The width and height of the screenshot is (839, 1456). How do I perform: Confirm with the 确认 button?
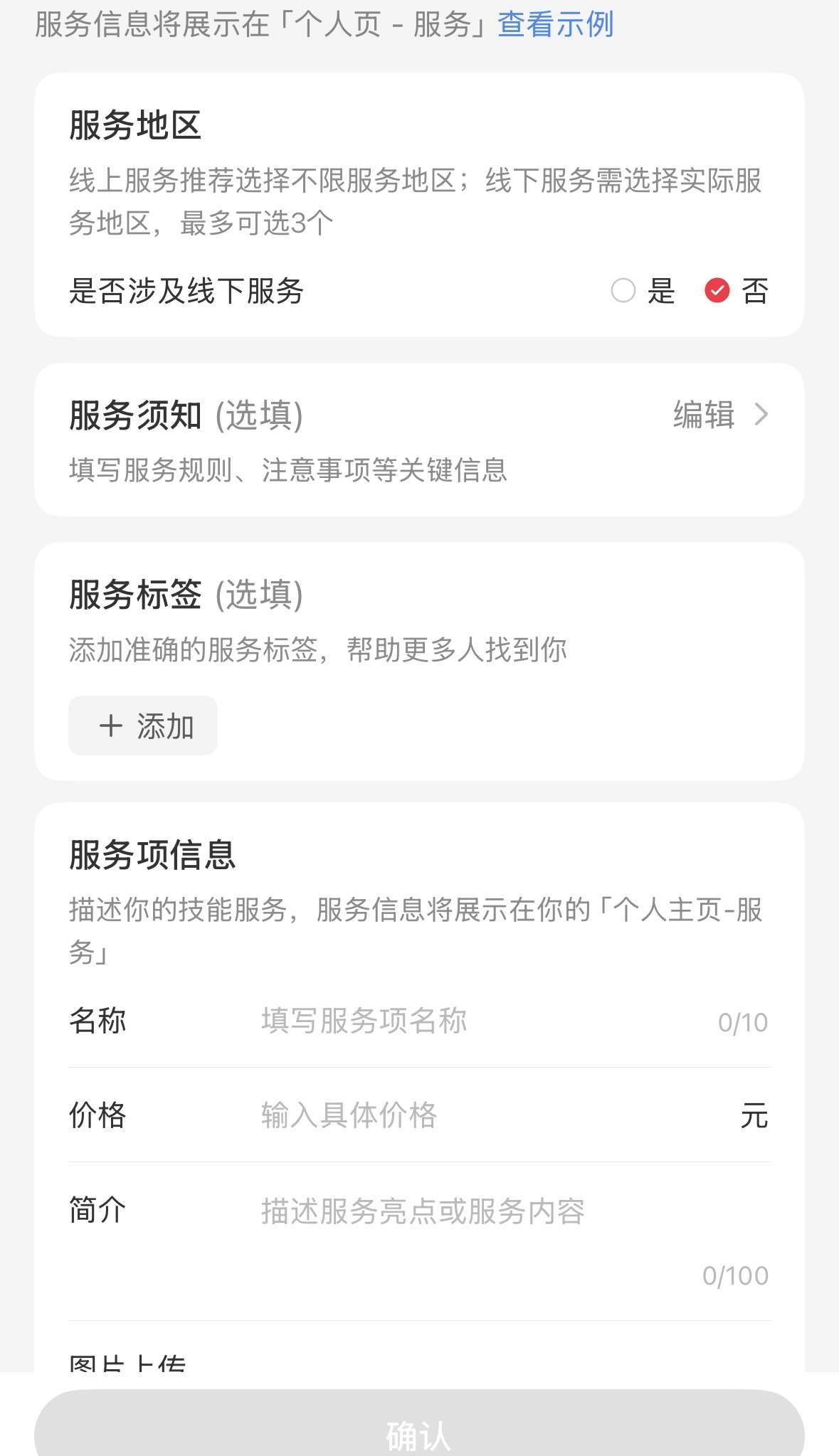click(x=419, y=1423)
